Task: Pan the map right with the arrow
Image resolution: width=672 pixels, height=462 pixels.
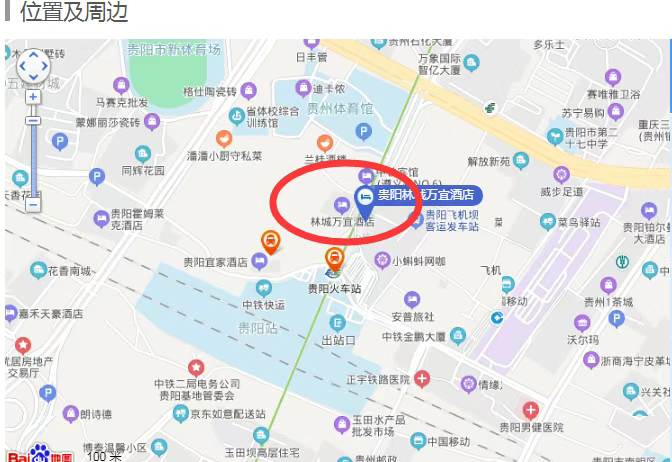Action: click(46, 67)
